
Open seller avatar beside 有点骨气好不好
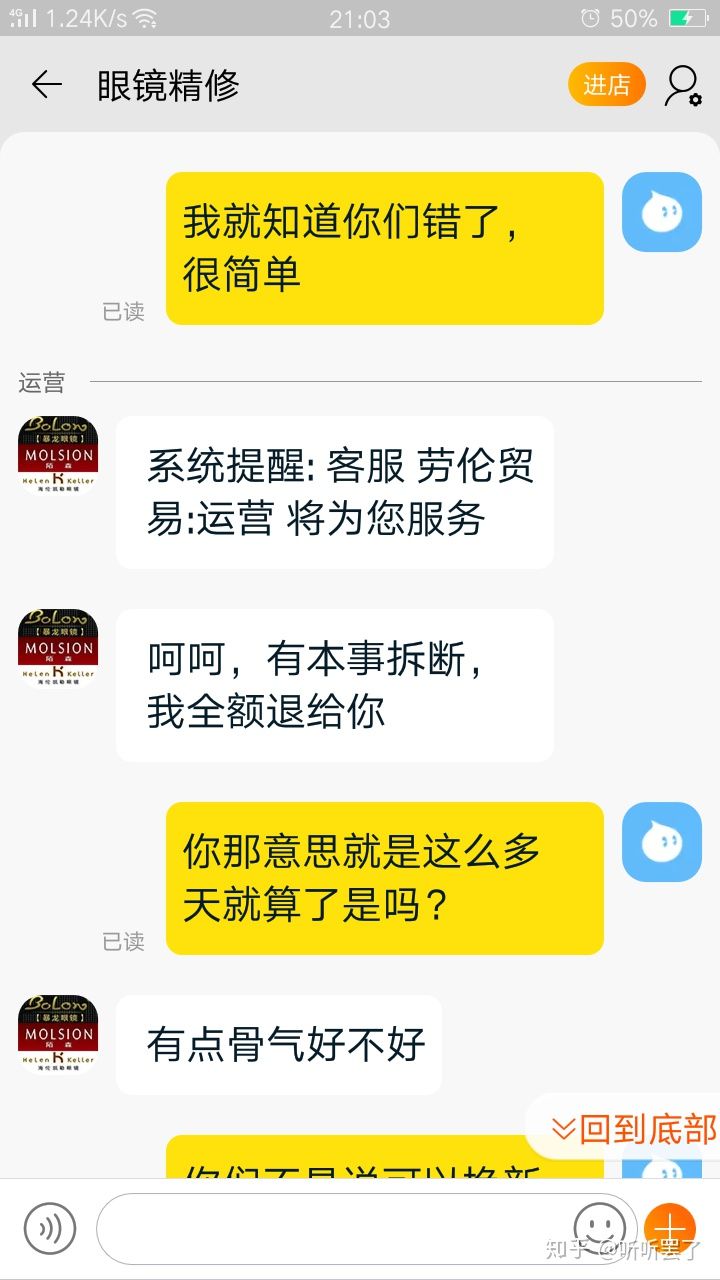pos(58,1035)
